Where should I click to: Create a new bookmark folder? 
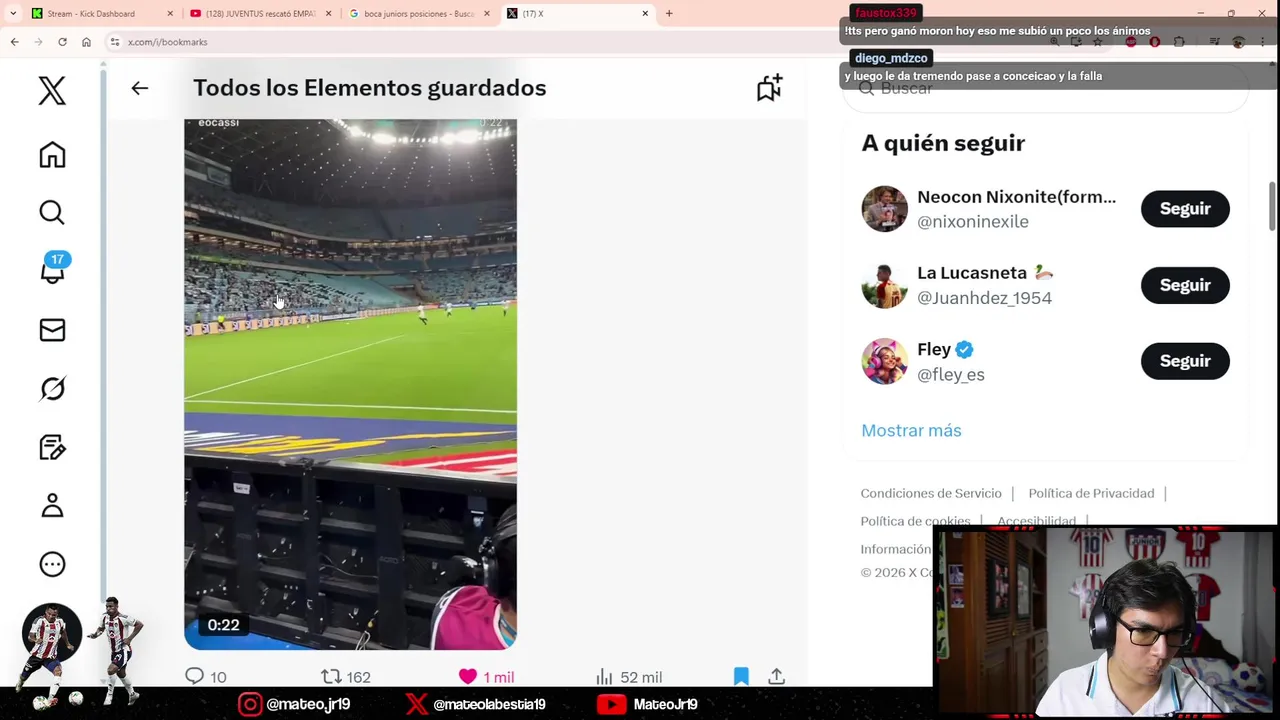(x=769, y=88)
